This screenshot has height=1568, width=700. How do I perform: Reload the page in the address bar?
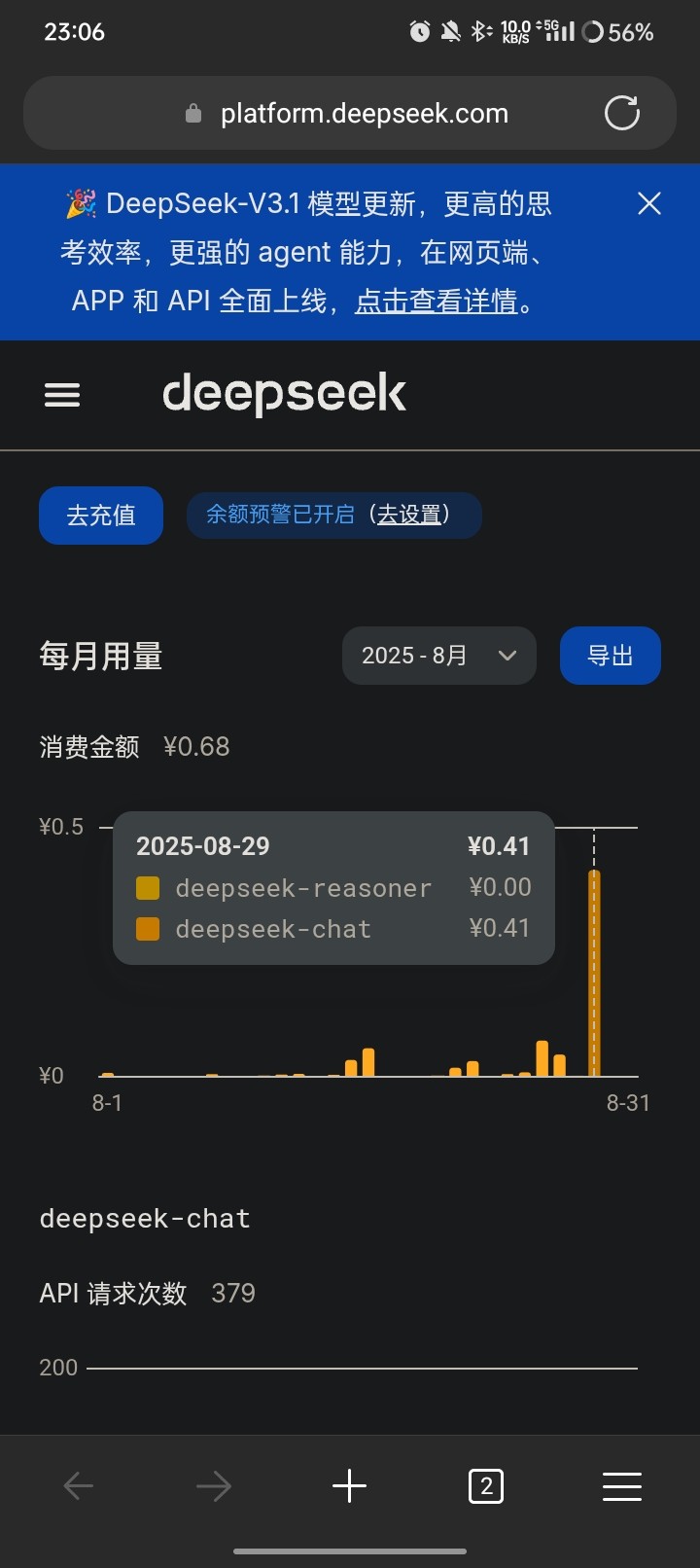click(x=622, y=113)
